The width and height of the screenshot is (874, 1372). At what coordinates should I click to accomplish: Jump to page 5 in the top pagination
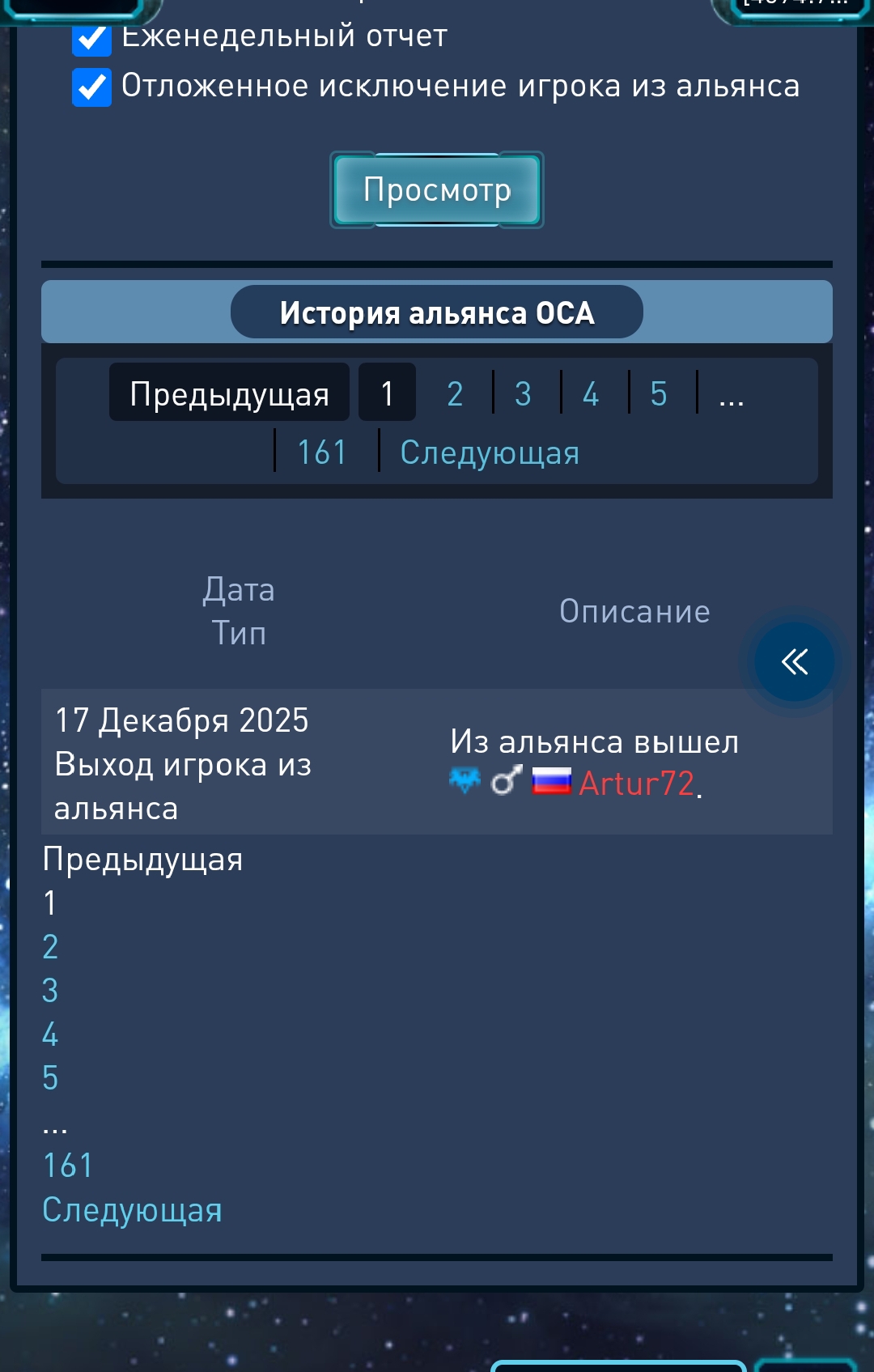pyautogui.click(x=659, y=394)
